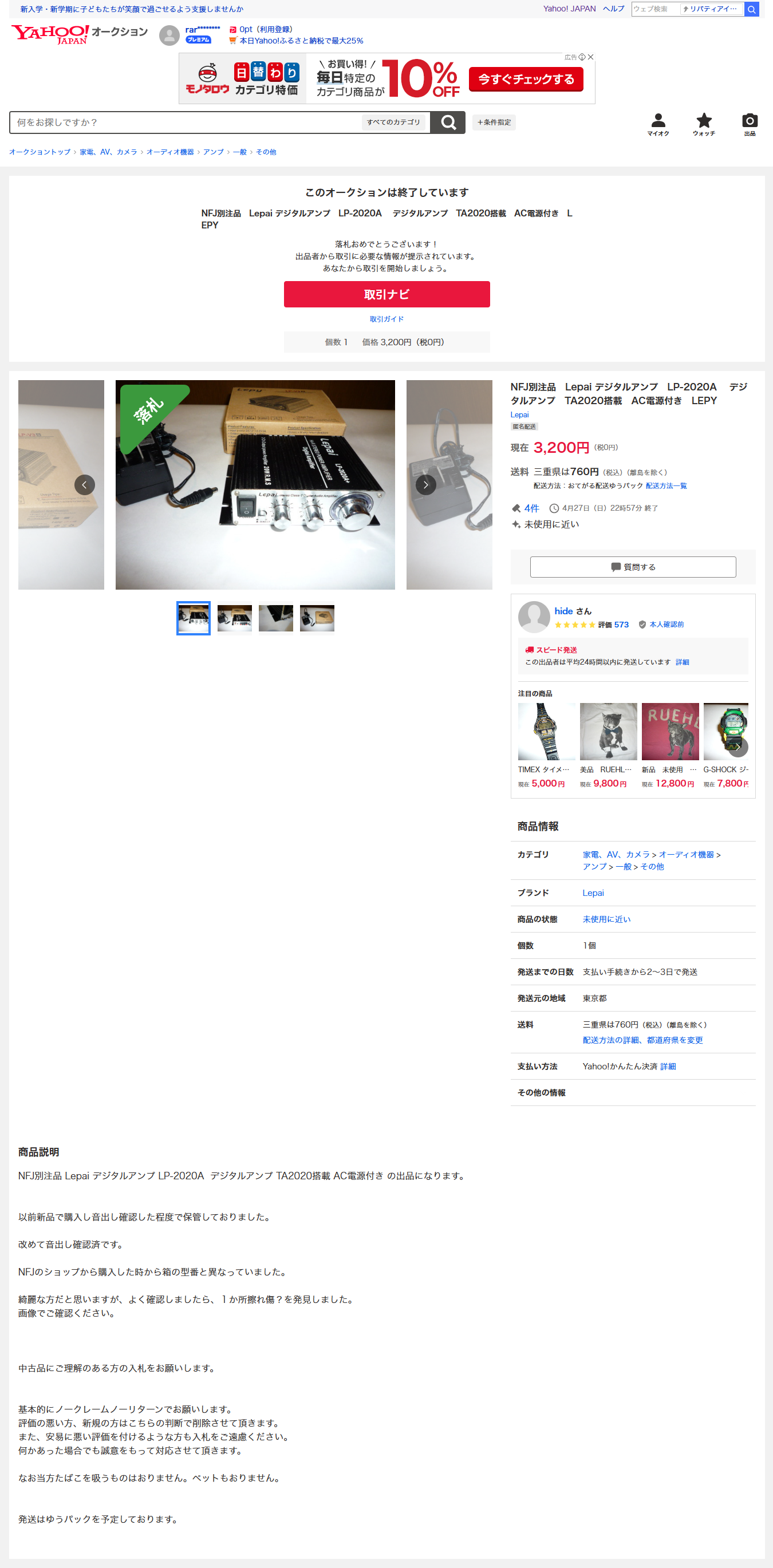Image resolution: width=773 pixels, height=1568 pixels.
Task: Tap the ＋条件指定 button
Action: click(x=494, y=123)
